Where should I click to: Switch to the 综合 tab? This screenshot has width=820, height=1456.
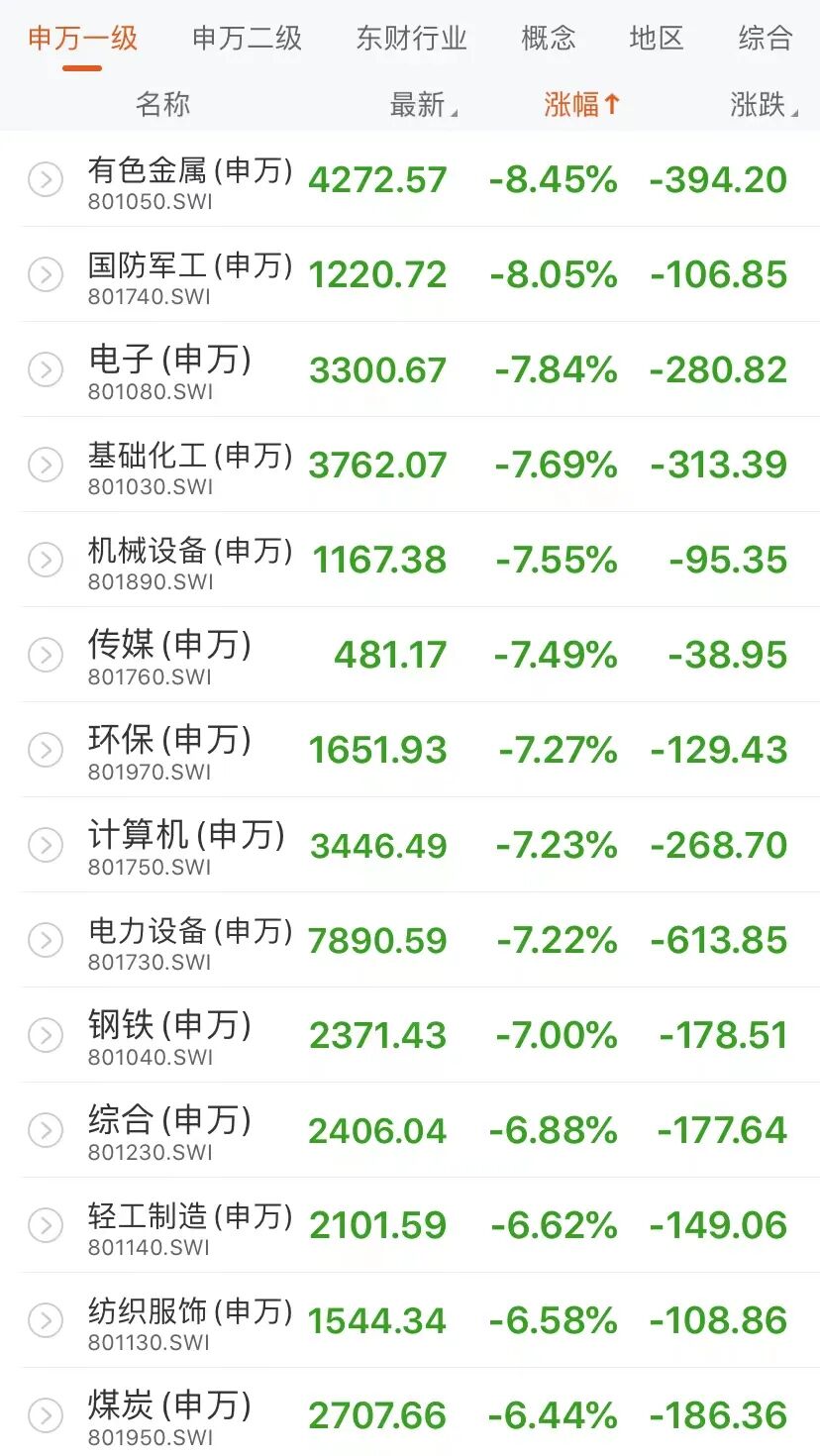click(x=766, y=39)
